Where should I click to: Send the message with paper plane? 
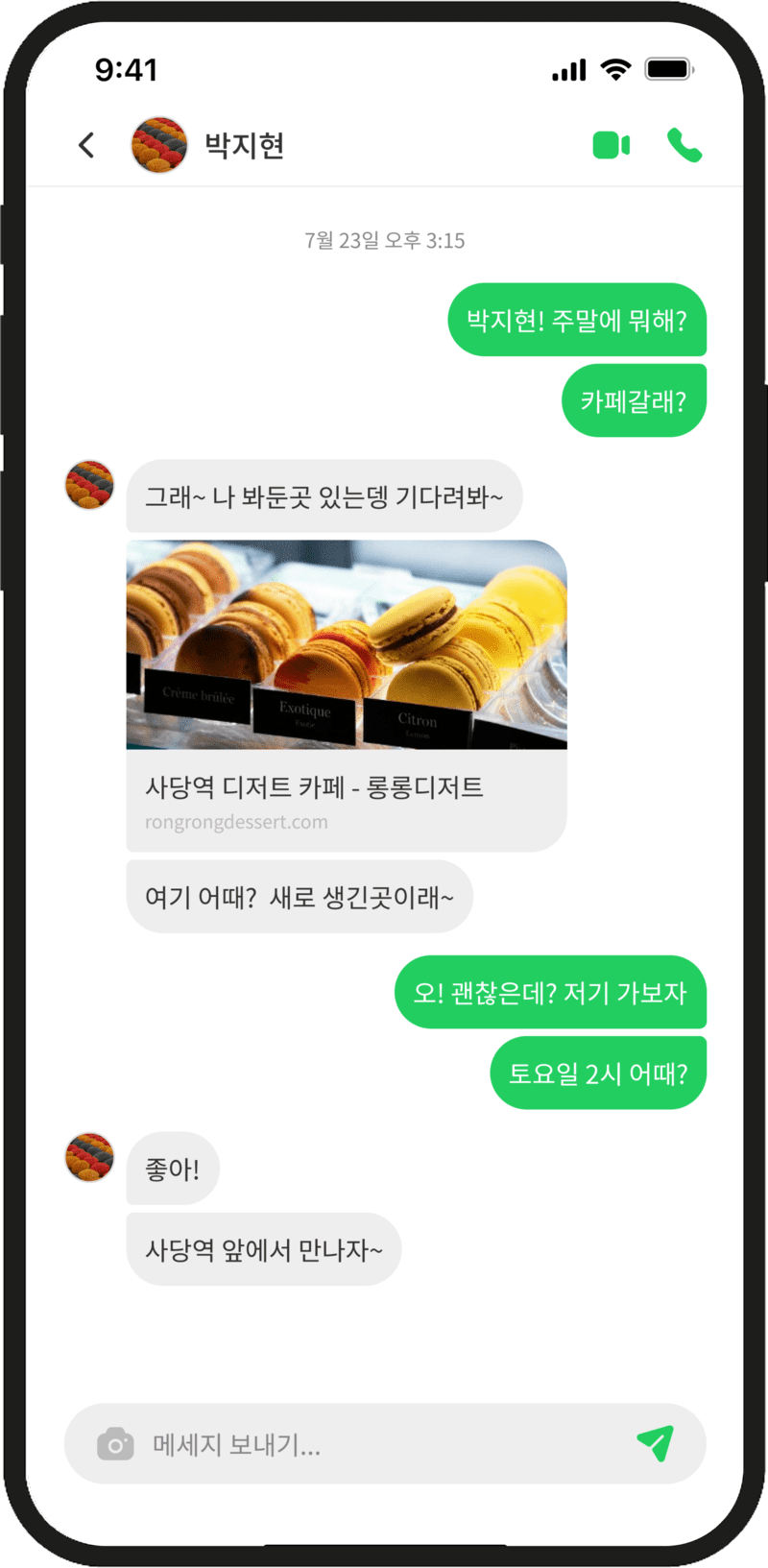tap(656, 1443)
